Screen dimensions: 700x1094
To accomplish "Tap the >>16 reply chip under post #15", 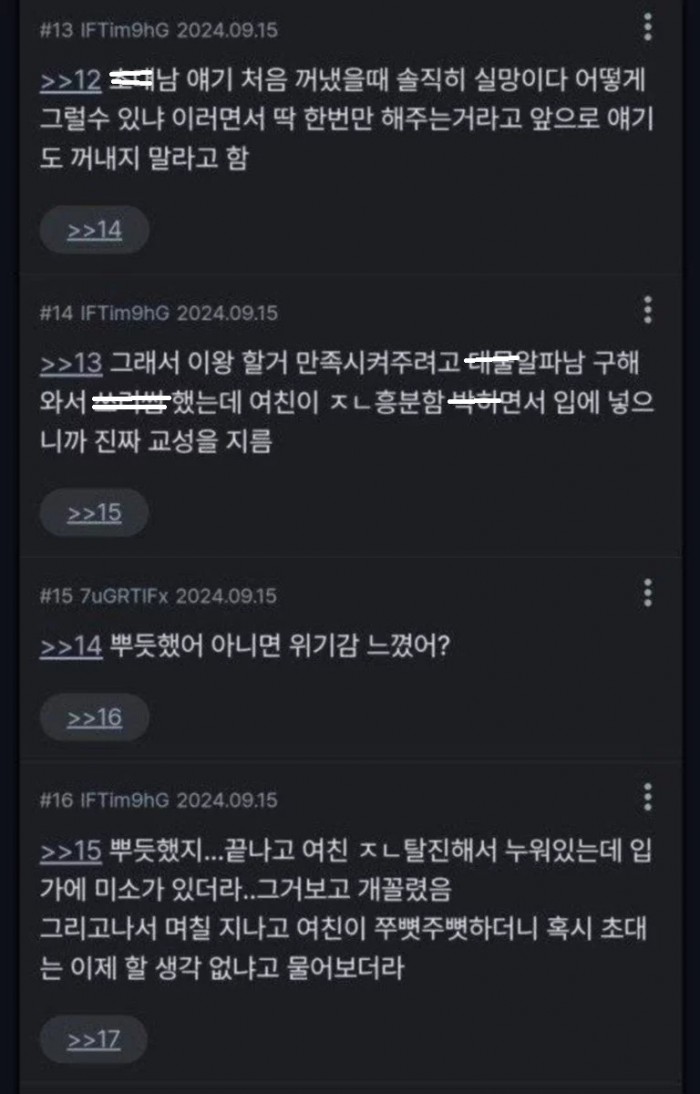I will [94, 717].
